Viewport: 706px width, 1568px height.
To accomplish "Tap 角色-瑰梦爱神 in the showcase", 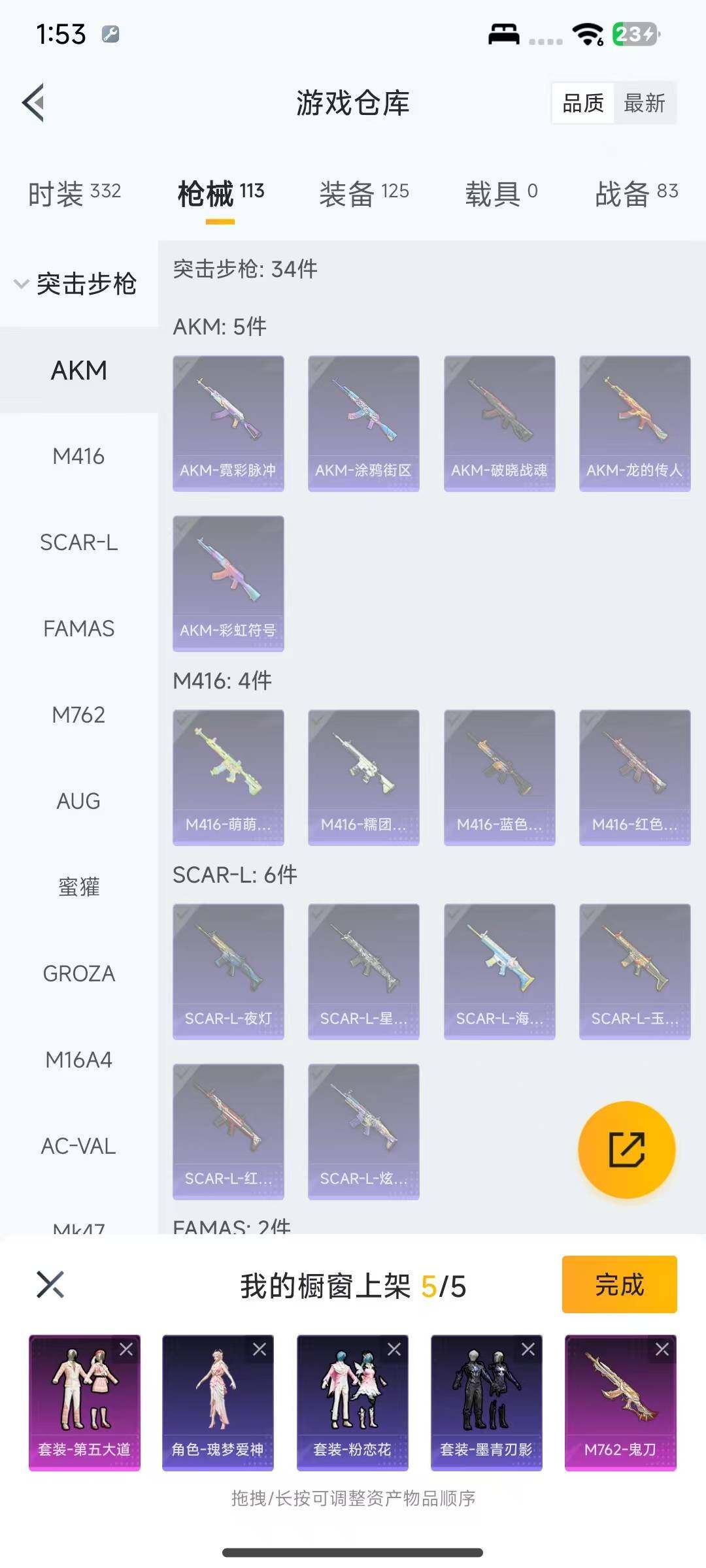I will [x=217, y=1405].
